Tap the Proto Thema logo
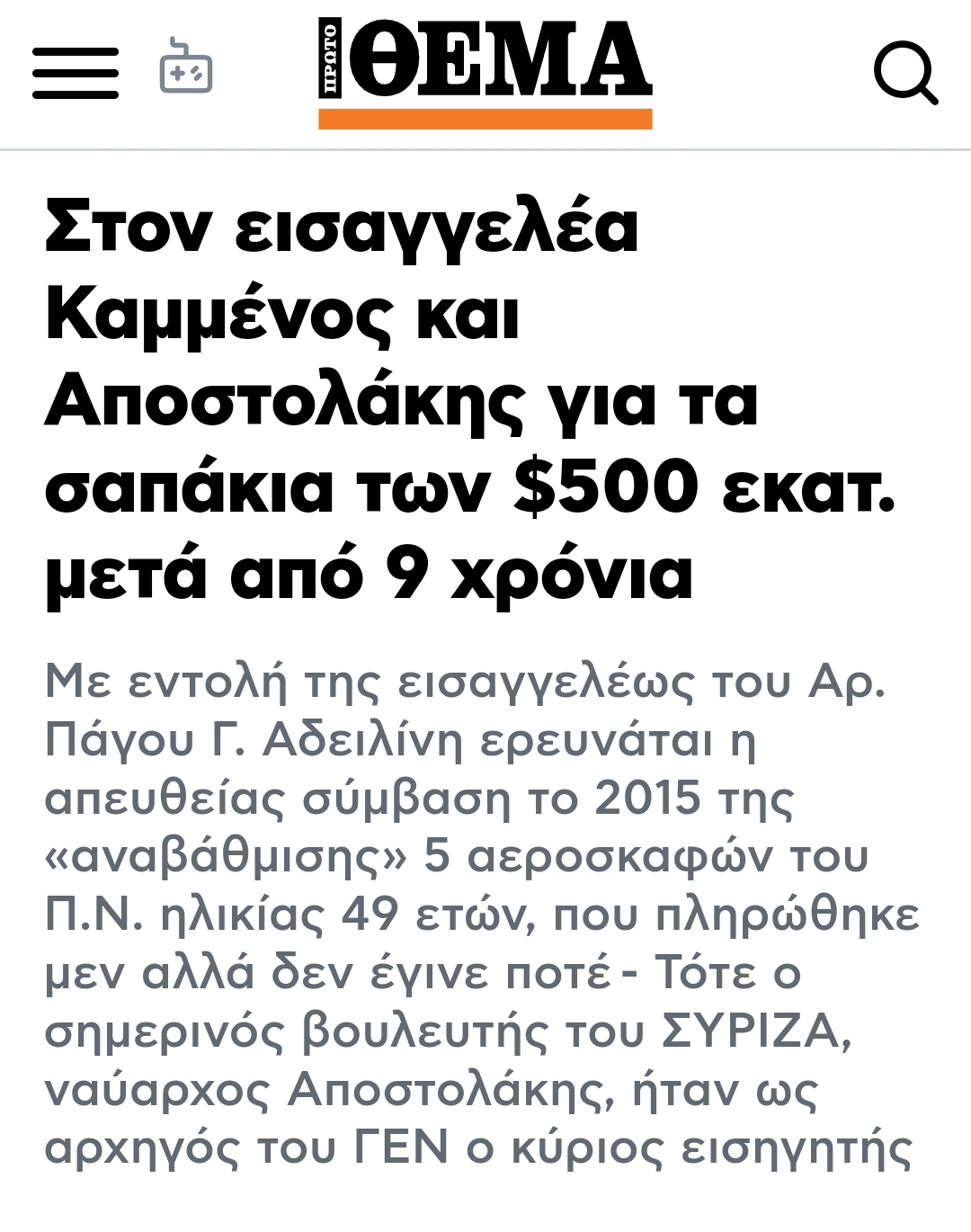 tap(485, 72)
